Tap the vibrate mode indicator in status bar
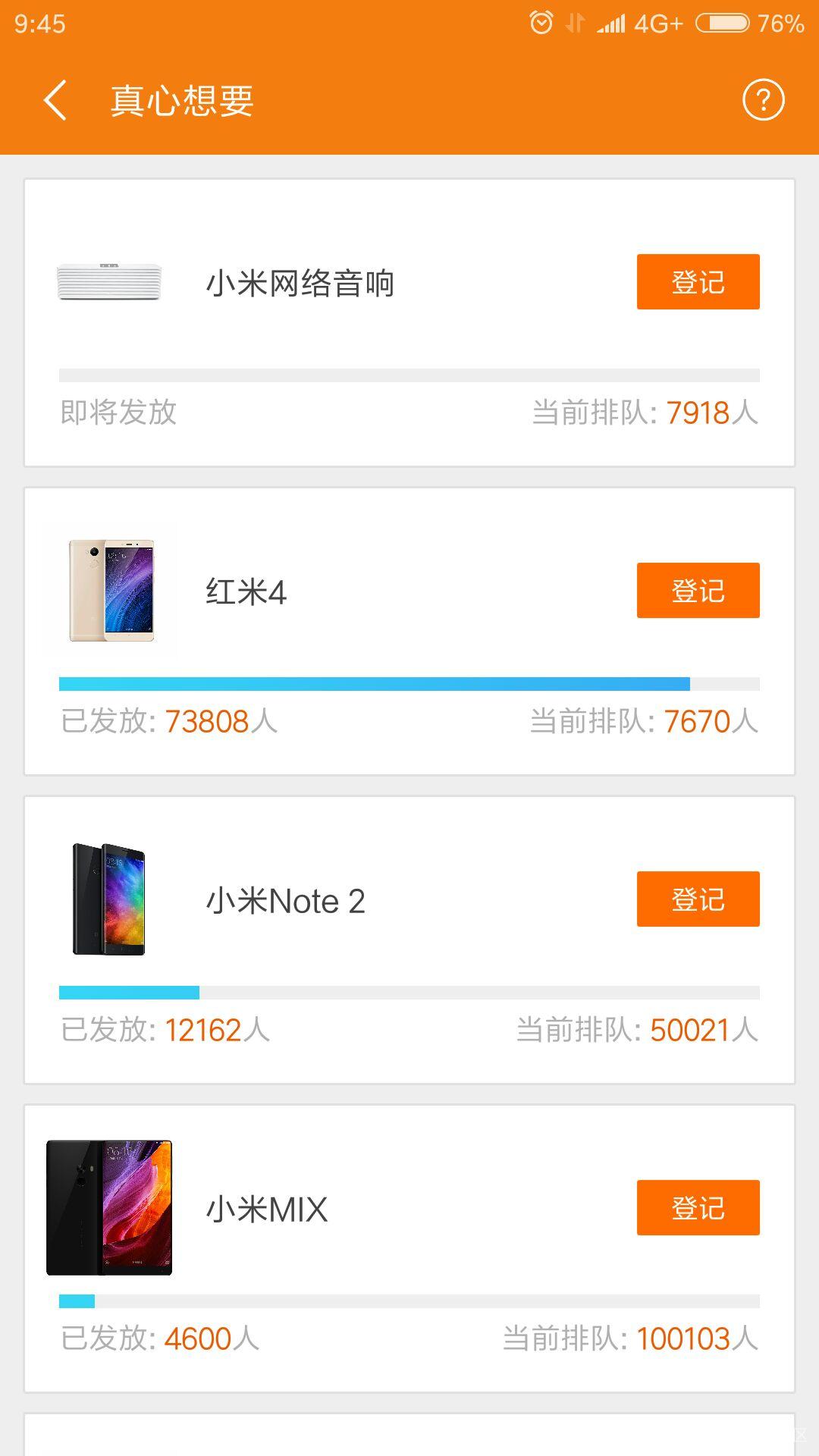 tap(574, 23)
